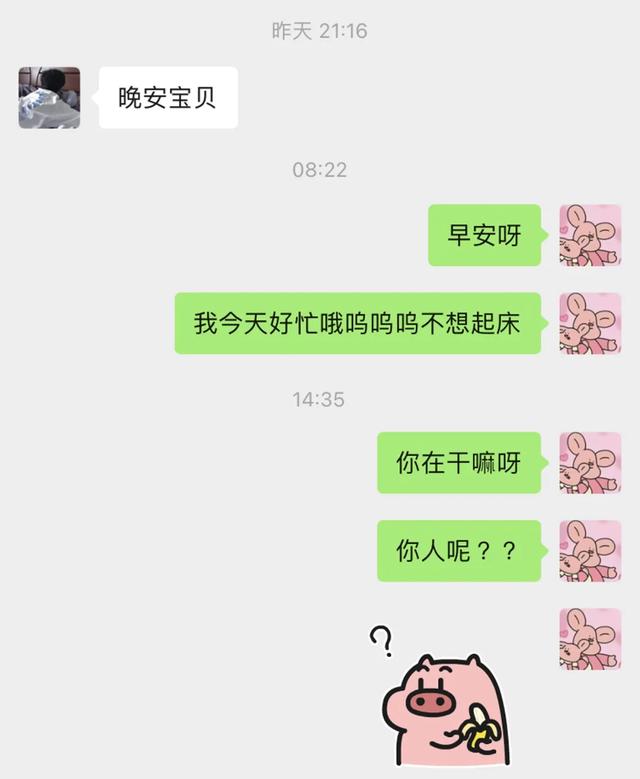Tap the avatar next to 你在干嘛呀
Screen dimensions: 640x779
pos(590,462)
